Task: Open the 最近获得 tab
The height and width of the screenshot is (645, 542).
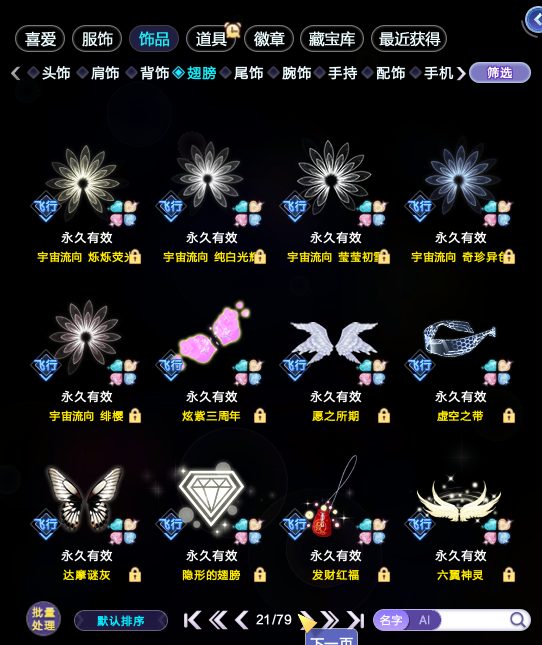Action: pos(409,39)
